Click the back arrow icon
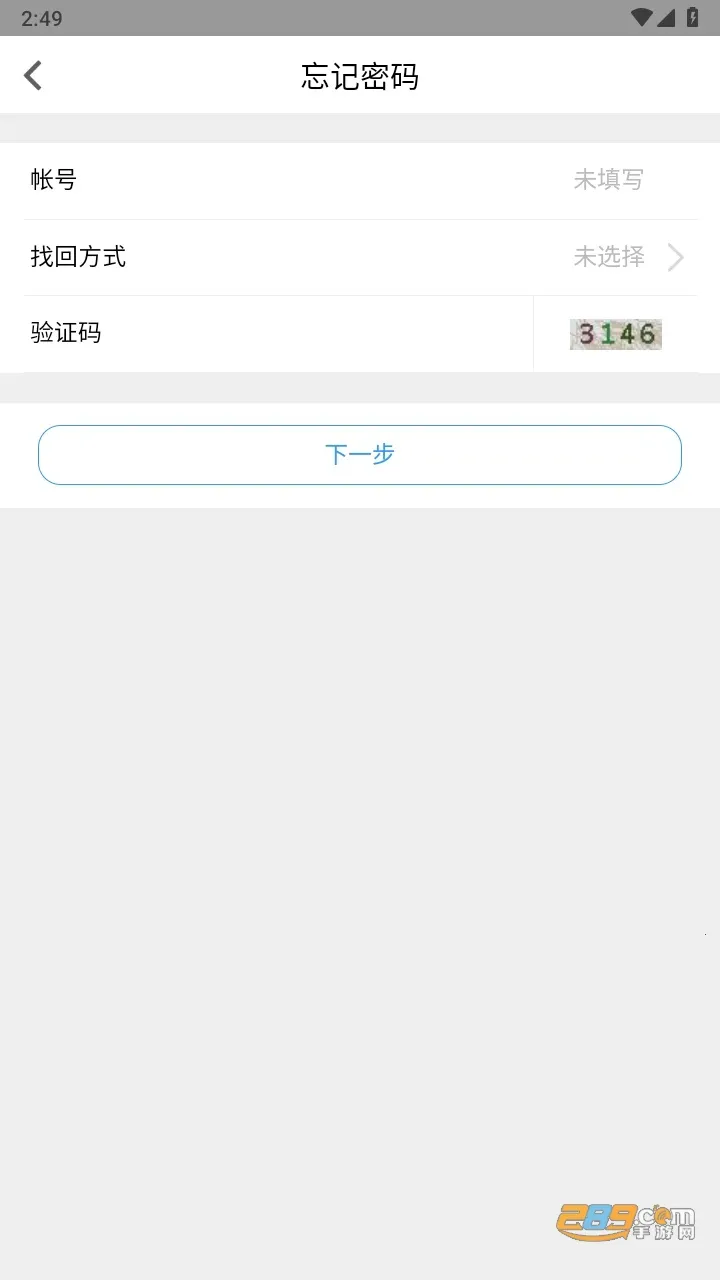 (x=32, y=75)
